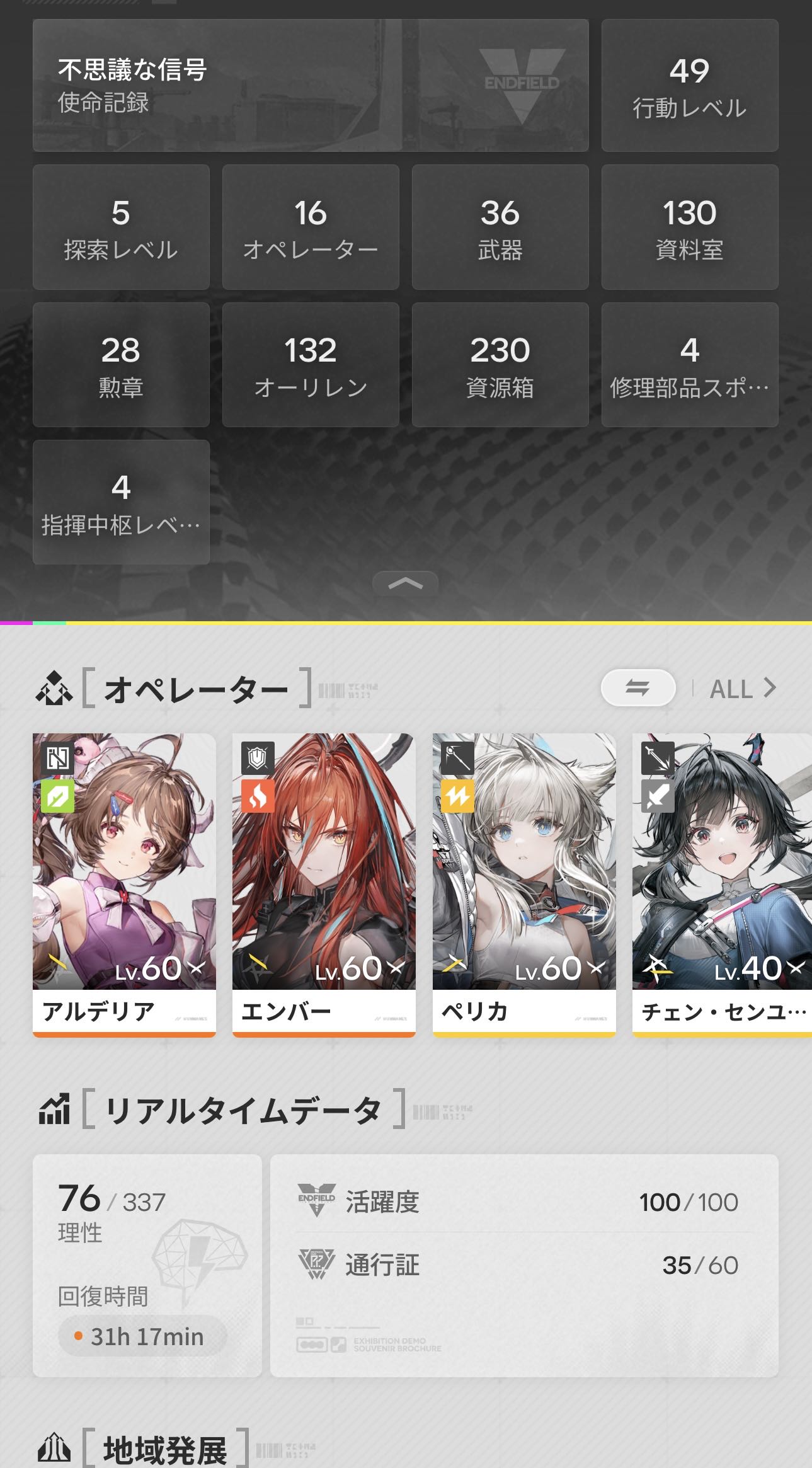Open the 探索レベル 5 tile
This screenshot has width=812, height=1468.
(x=121, y=227)
